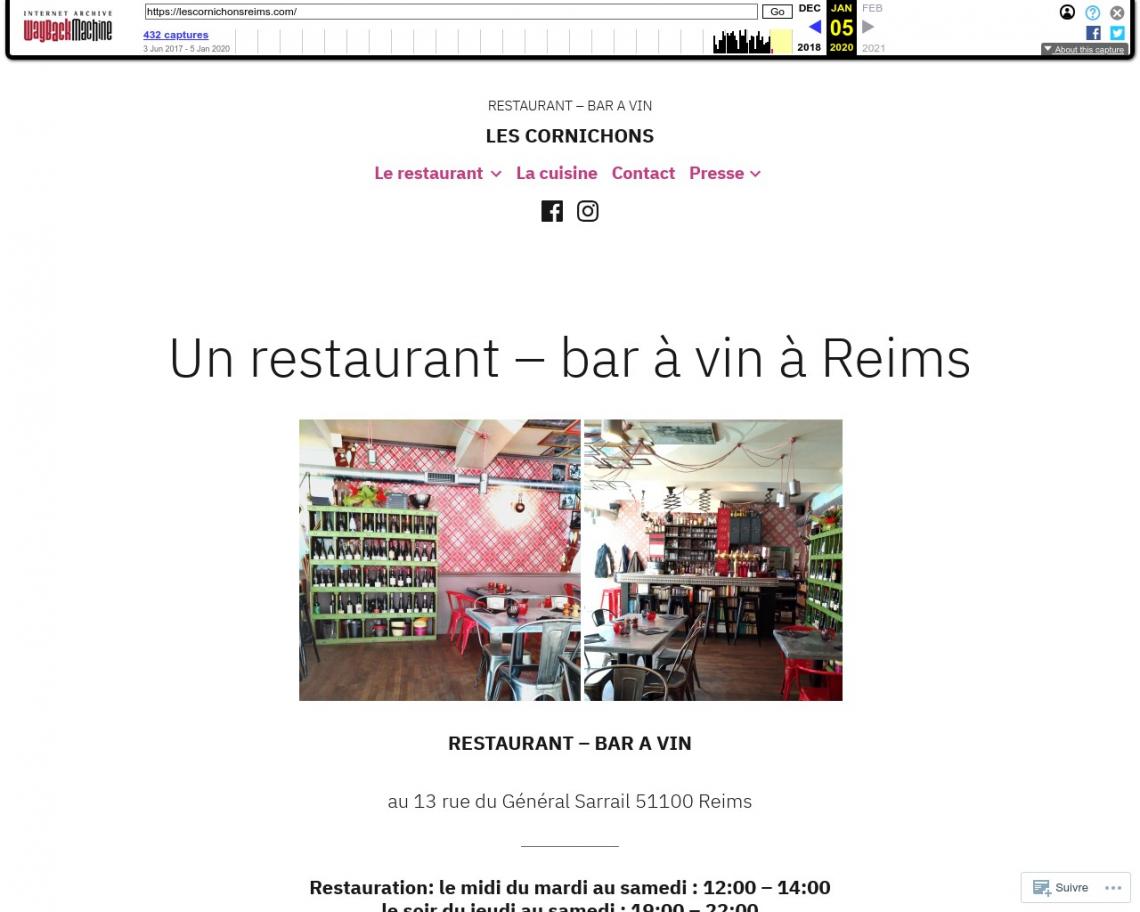
Task: Open La cuisine page
Action: [x=556, y=173]
